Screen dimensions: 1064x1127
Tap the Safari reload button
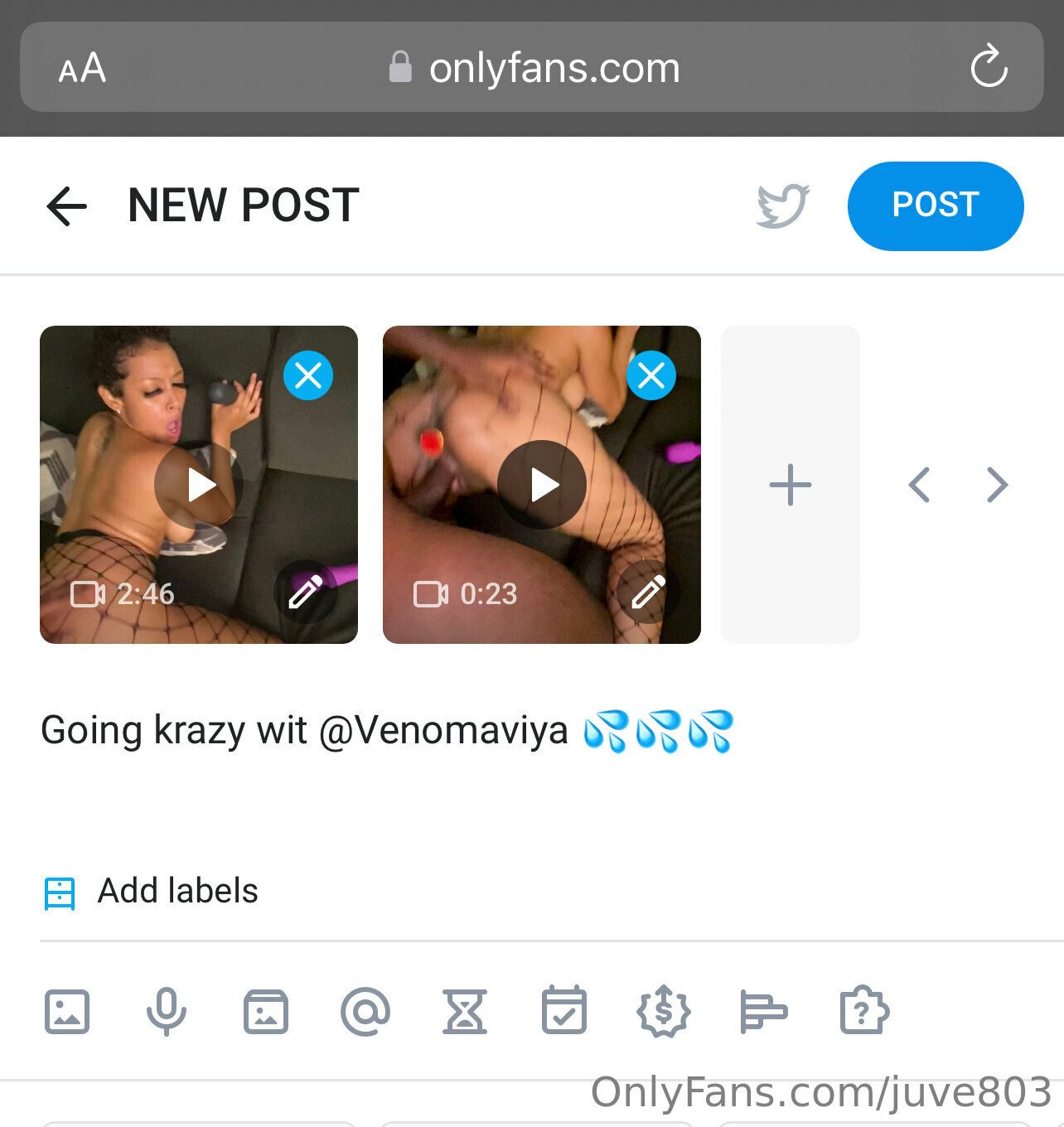click(x=989, y=67)
